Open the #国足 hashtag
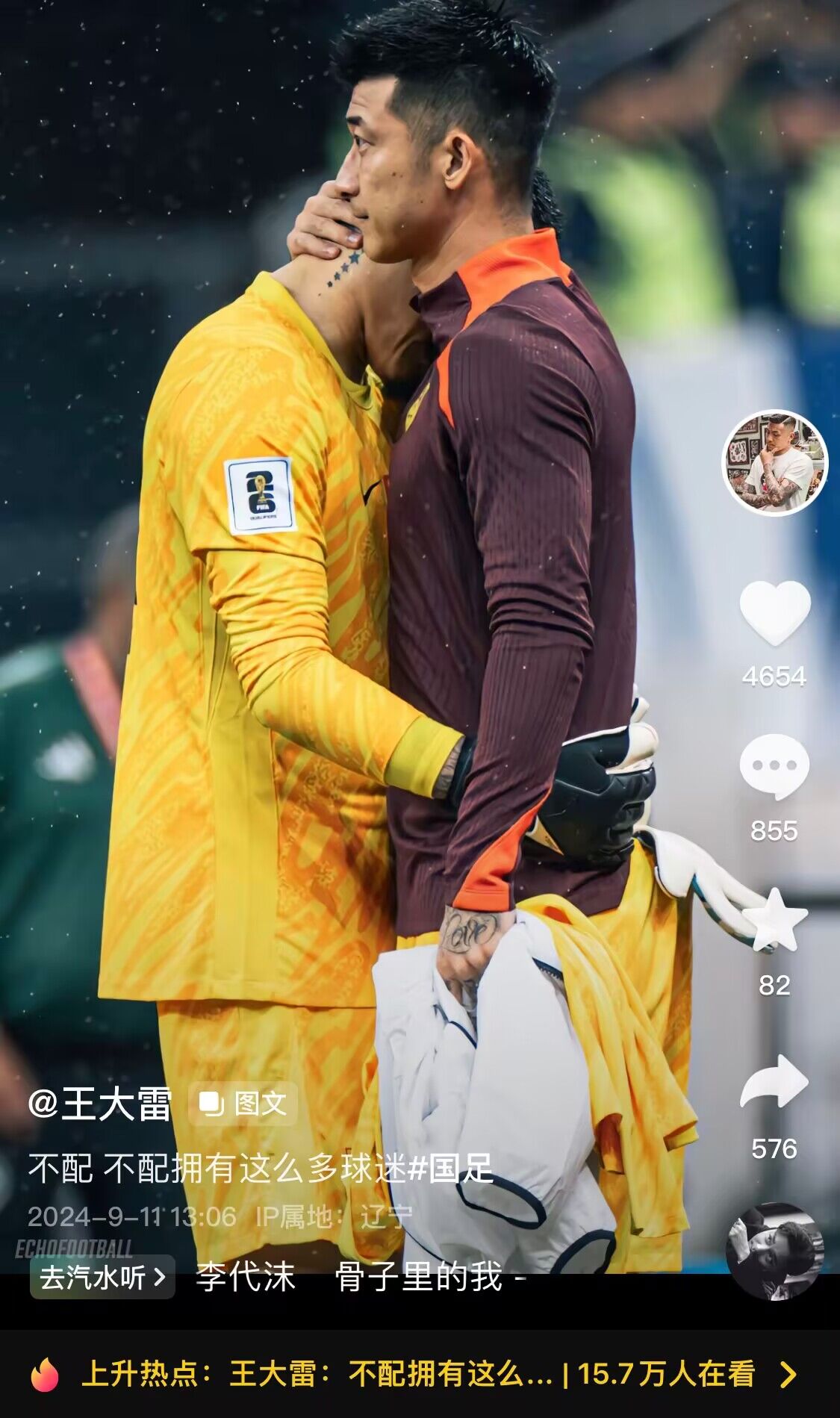This screenshot has height=1418, width=840. pos(451,1168)
